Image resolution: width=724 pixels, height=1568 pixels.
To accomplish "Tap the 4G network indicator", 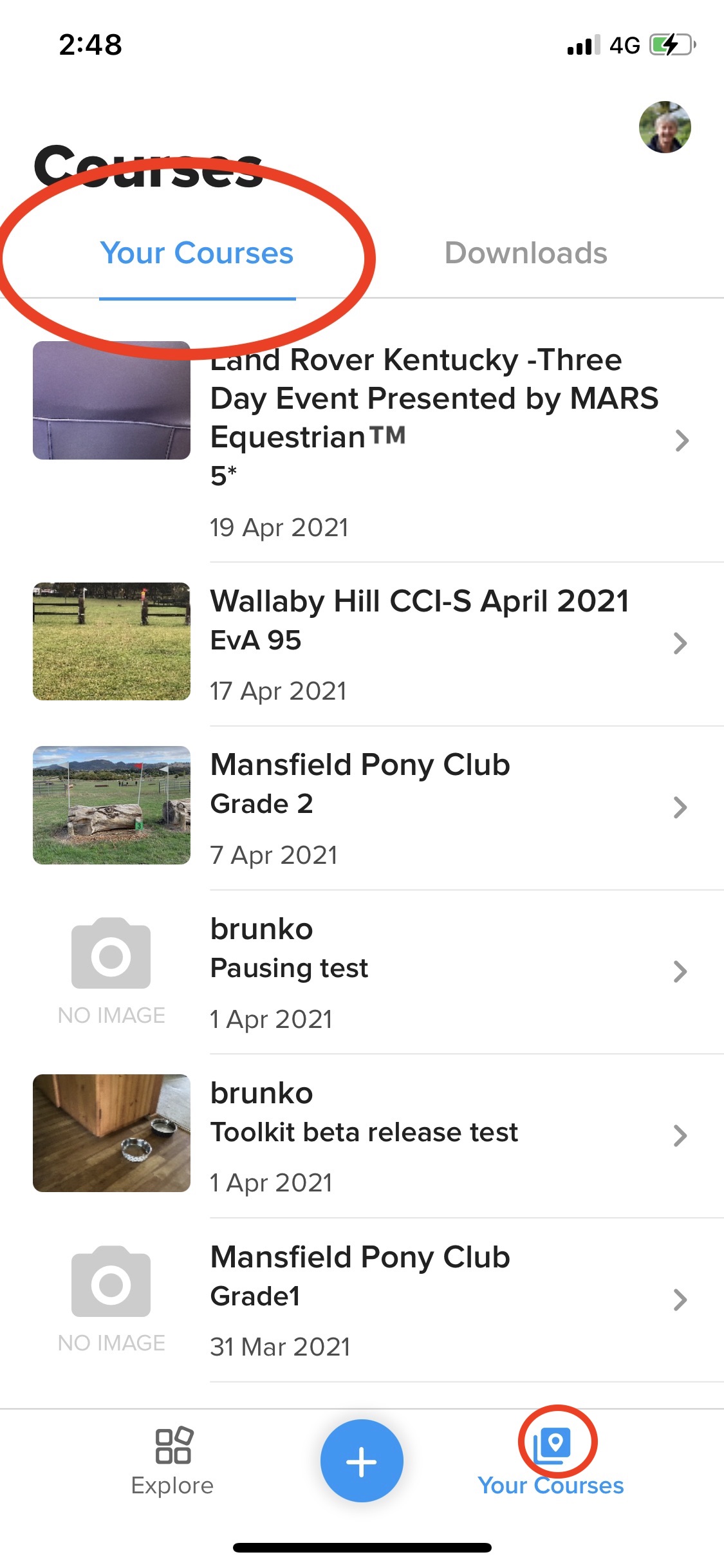I will click(624, 44).
